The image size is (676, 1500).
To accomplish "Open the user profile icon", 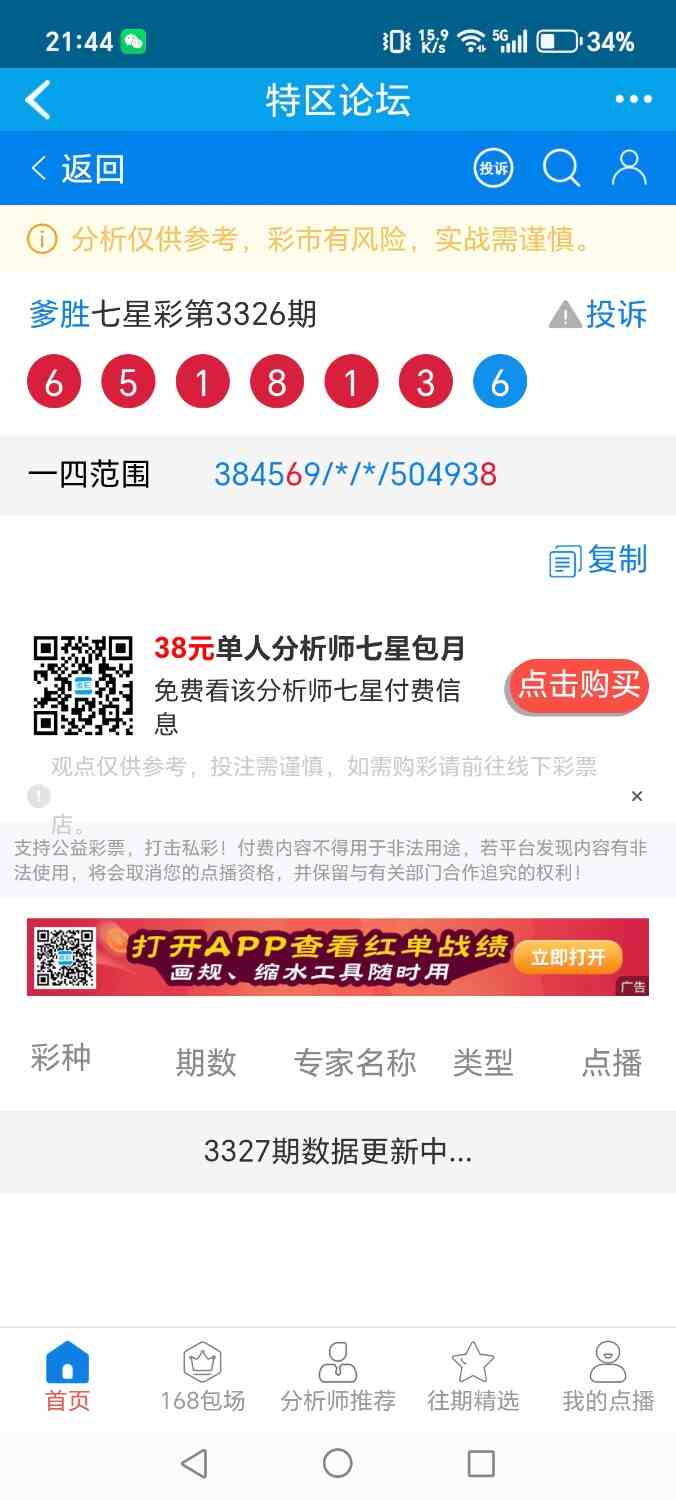I will pos(629,168).
